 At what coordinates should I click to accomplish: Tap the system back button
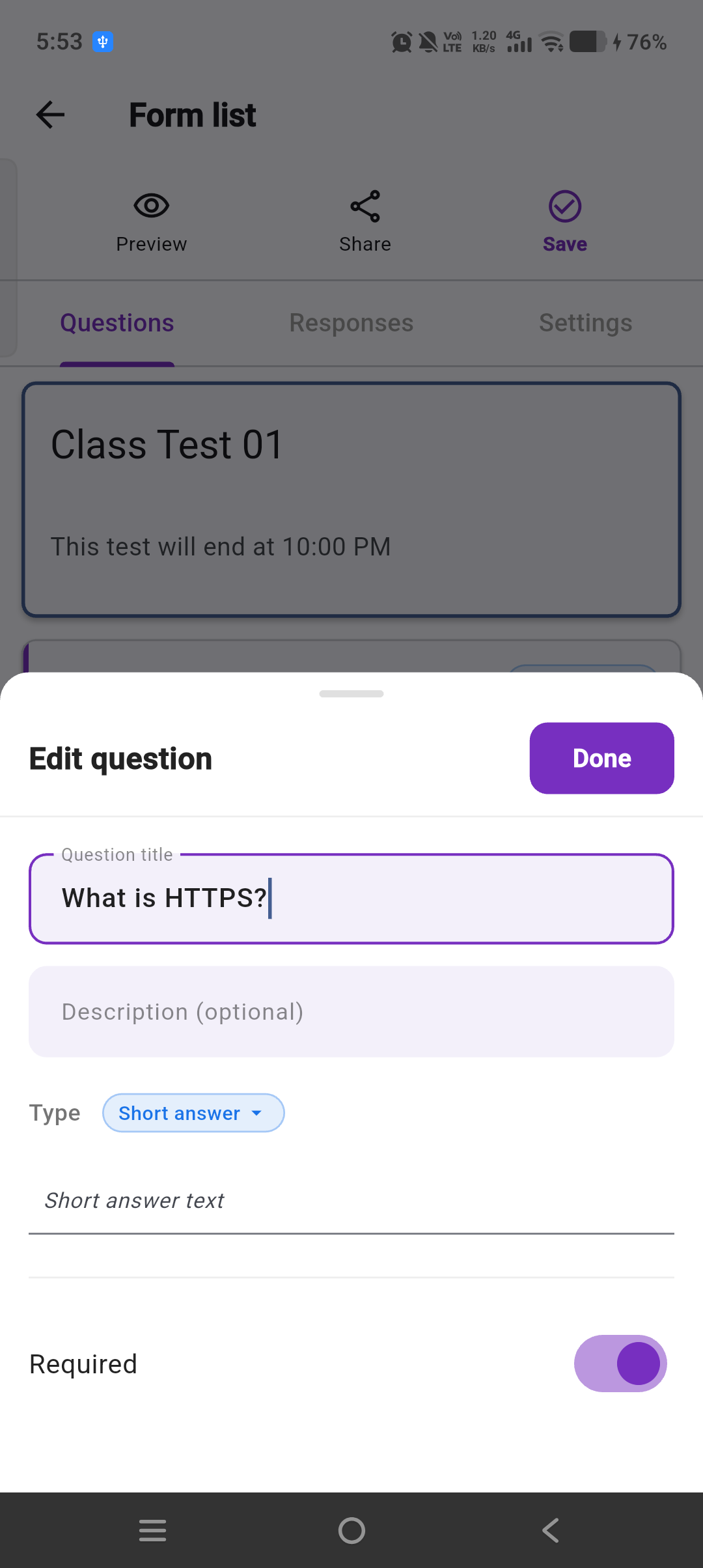click(x=551, y=1530)
